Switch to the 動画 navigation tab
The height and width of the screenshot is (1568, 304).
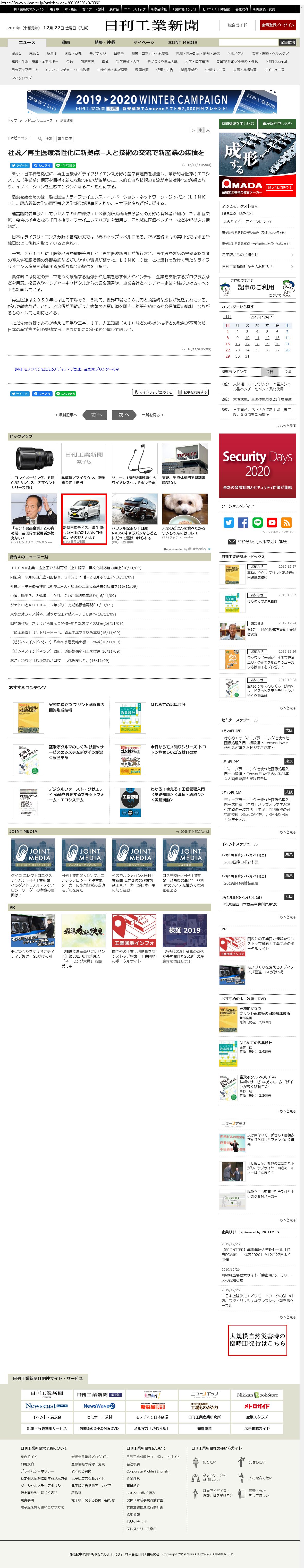click(66, 43)
